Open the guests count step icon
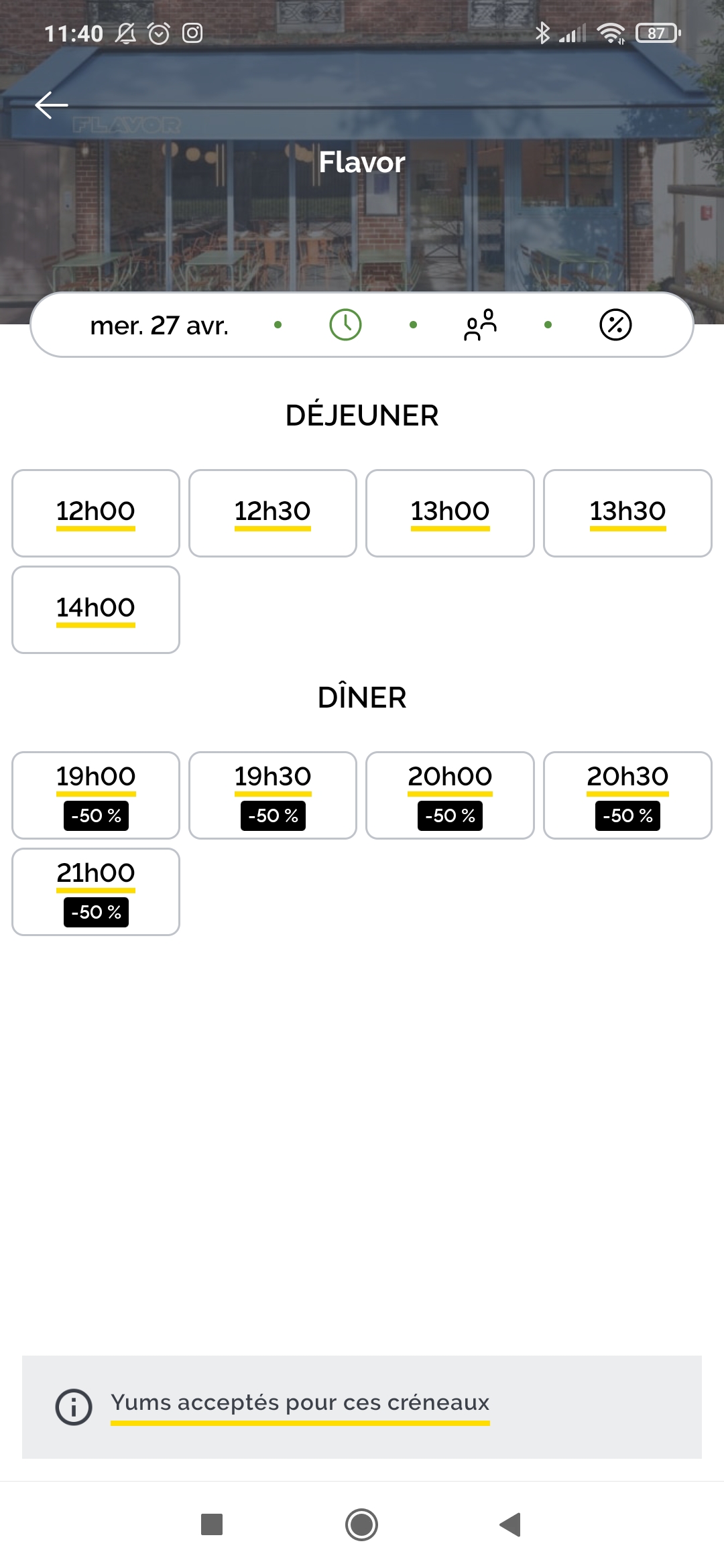The width and height of the screenshot is (724, 1568). [481, 325]
